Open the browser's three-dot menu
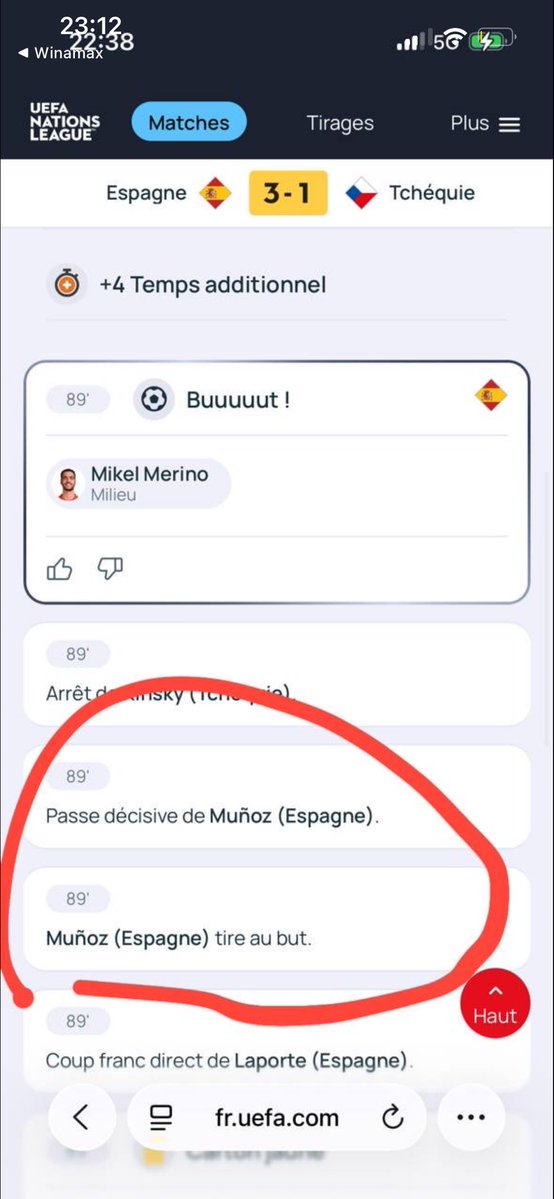This screenshot has width=554, height=1199. tap(471, 1117)
